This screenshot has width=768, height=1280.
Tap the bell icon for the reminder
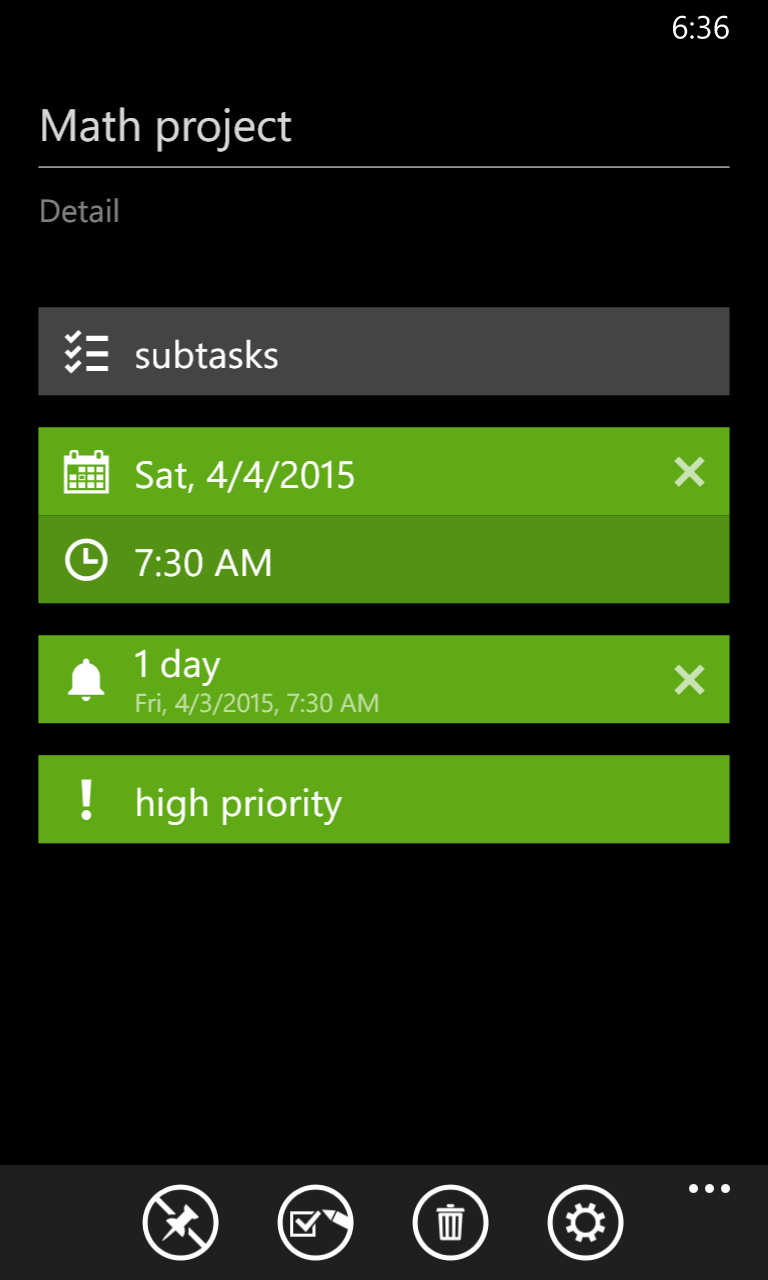86,678
